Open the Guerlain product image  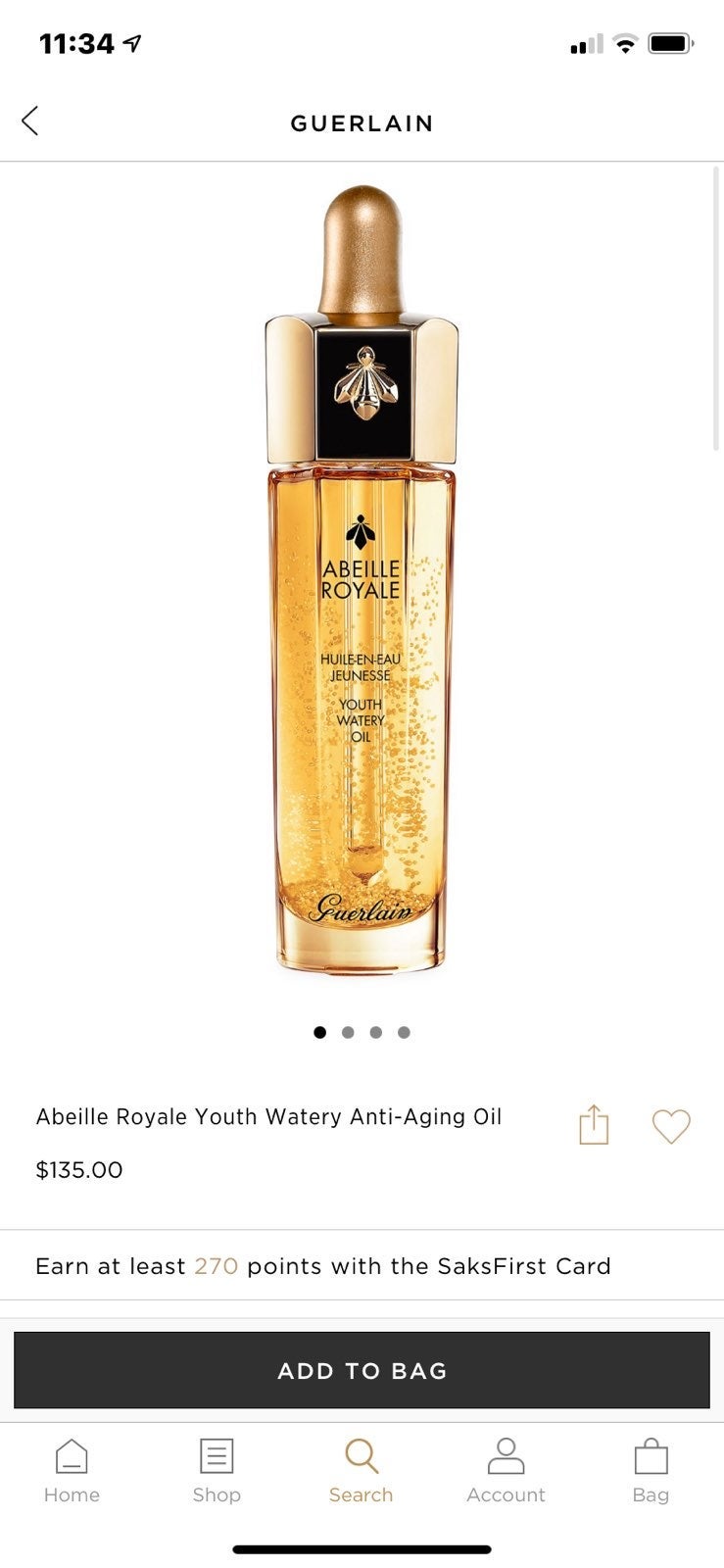(x=362, y=578)
